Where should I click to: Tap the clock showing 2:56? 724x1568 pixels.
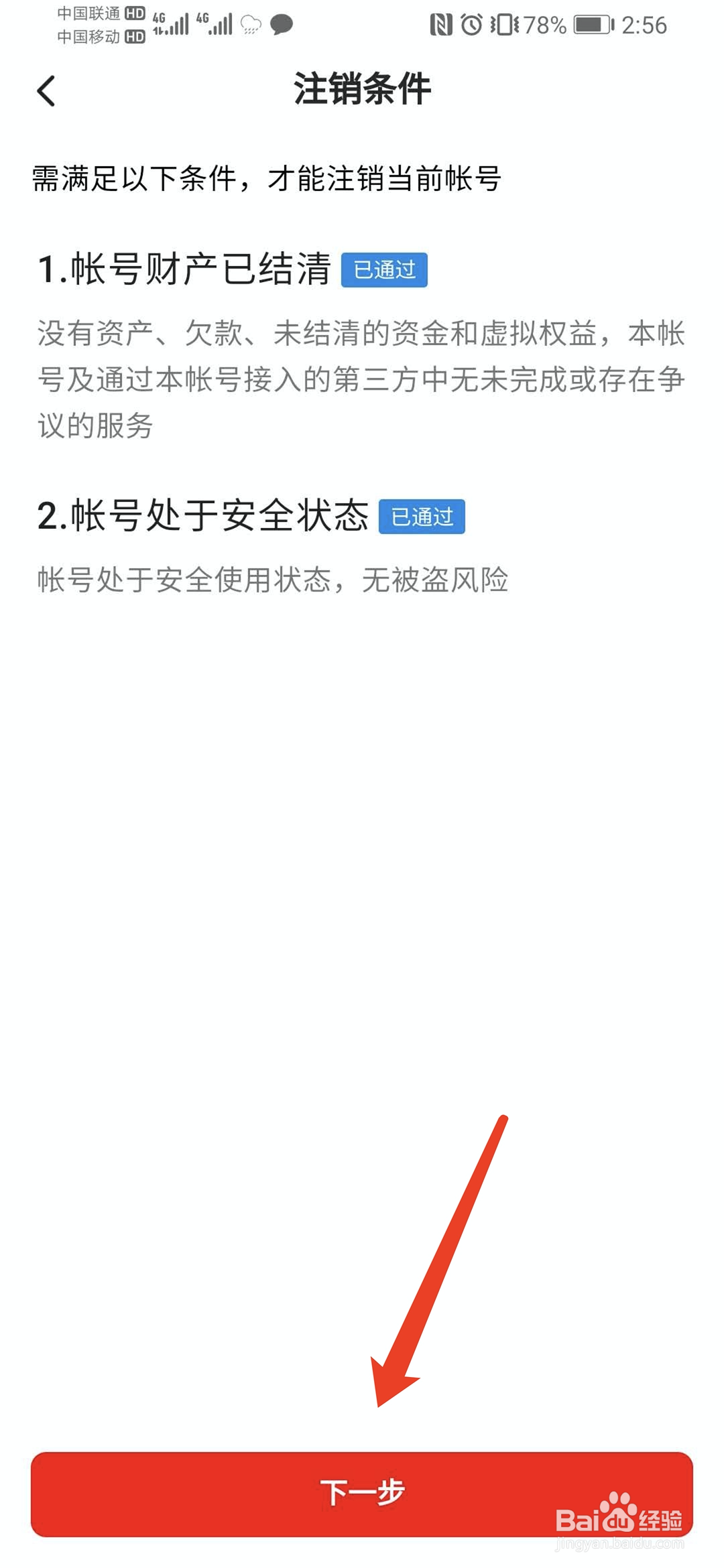tap(643, 23)
